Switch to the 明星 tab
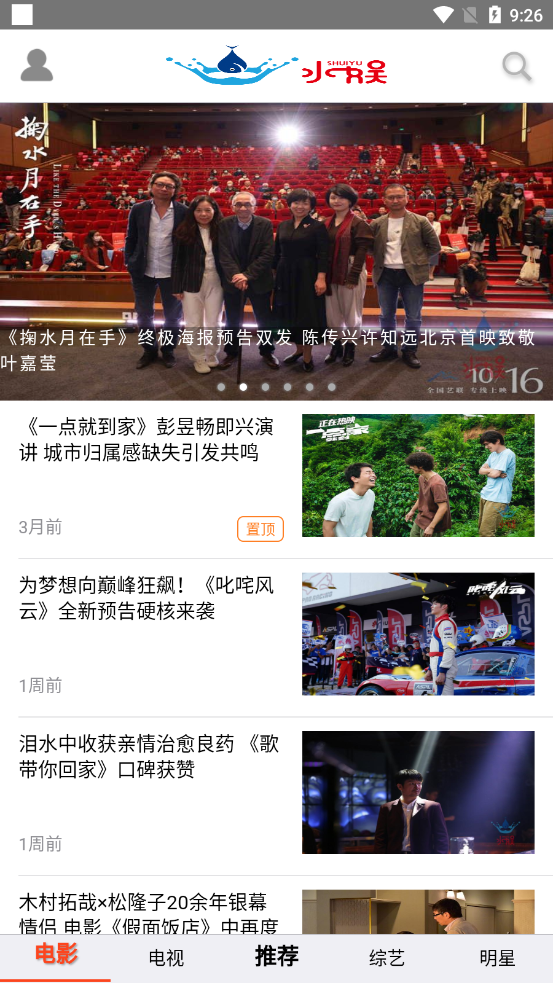The width and height of the screenshot is (553, 983). tap(497, 958)
